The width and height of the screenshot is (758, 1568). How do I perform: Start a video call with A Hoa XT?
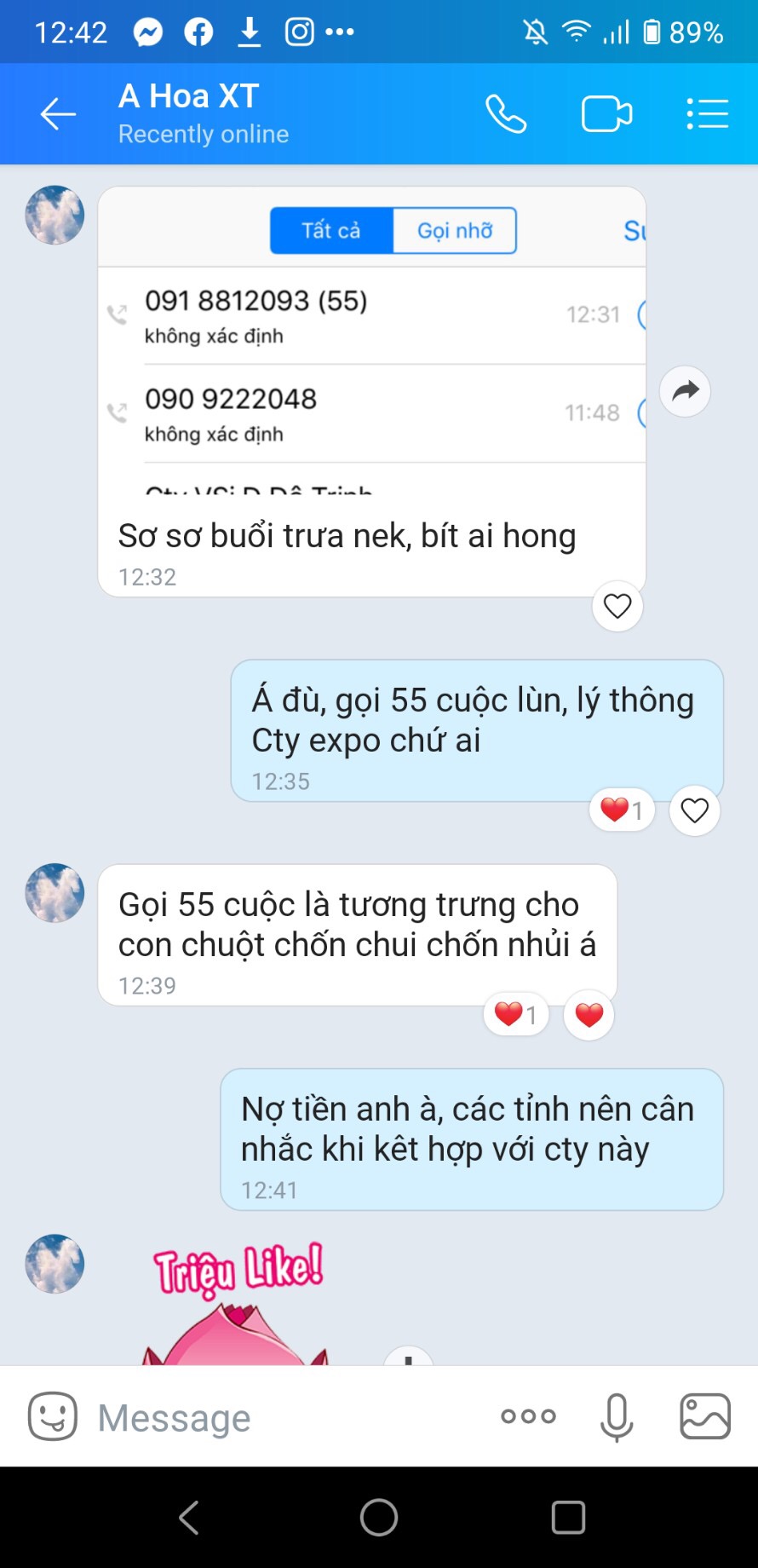[x=606, y=114]
